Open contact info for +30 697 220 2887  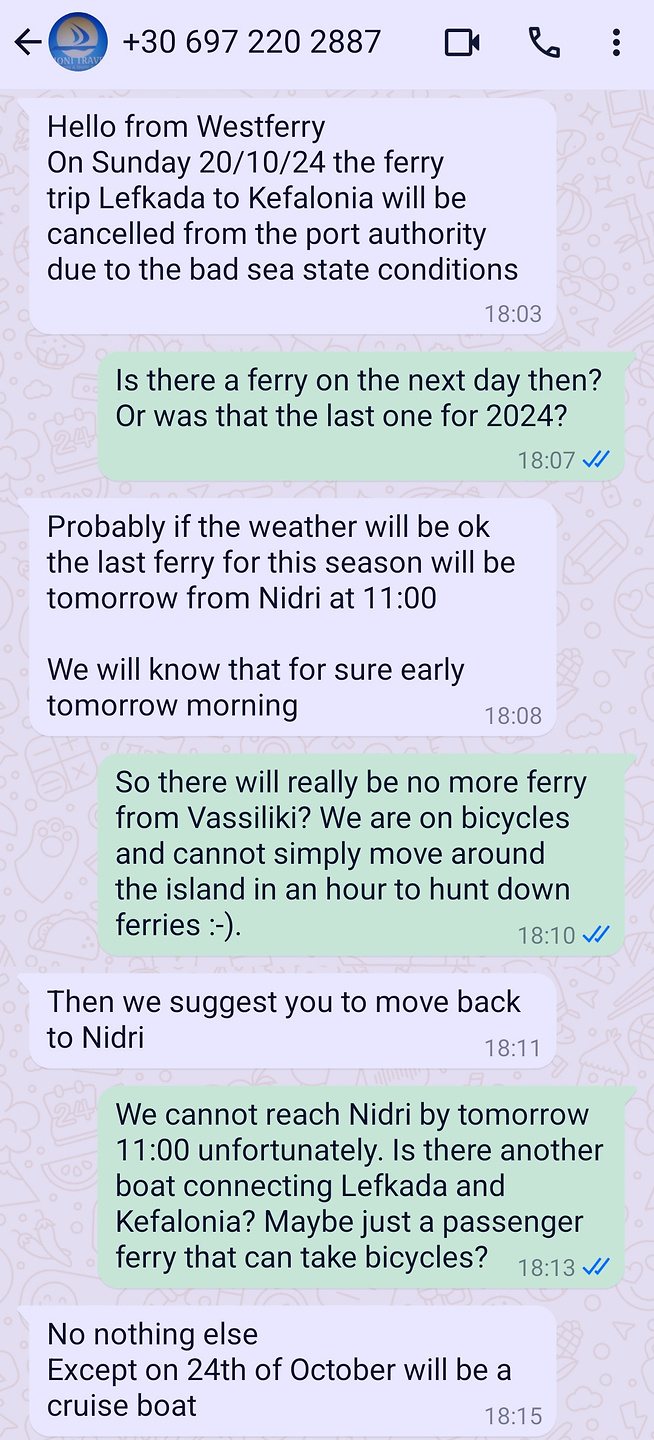[251, 42]
